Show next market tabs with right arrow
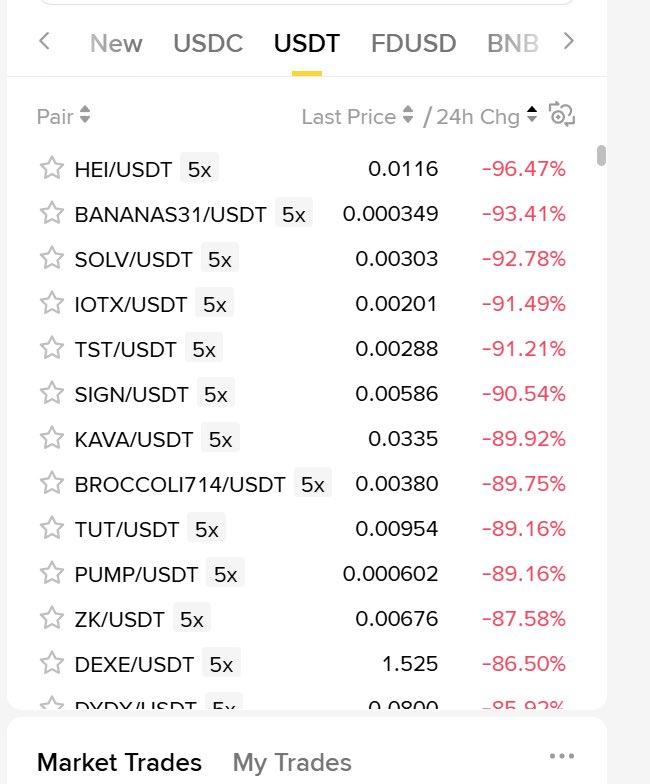 [569, 41]
